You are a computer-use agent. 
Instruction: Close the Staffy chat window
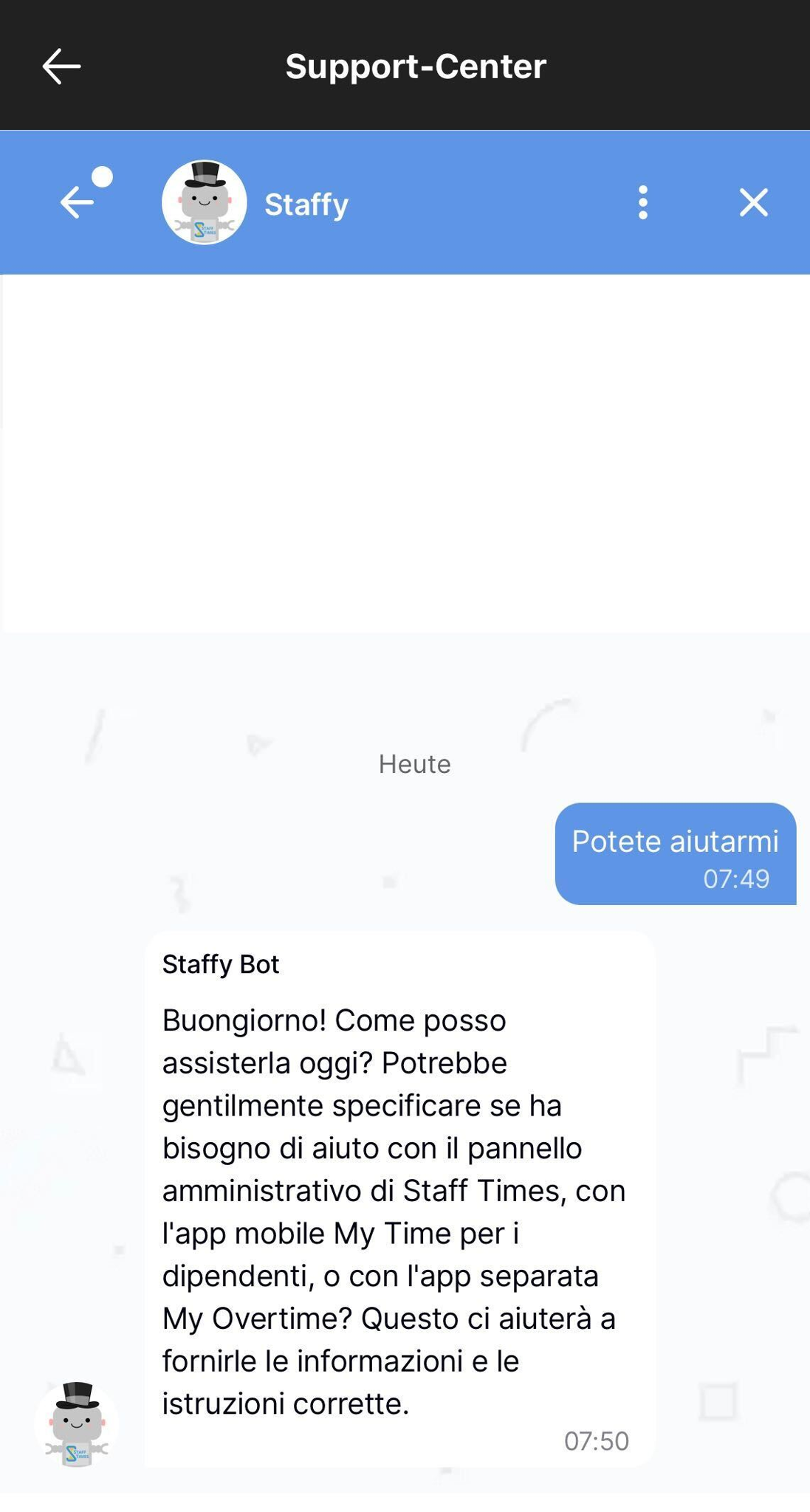(753, 202)
